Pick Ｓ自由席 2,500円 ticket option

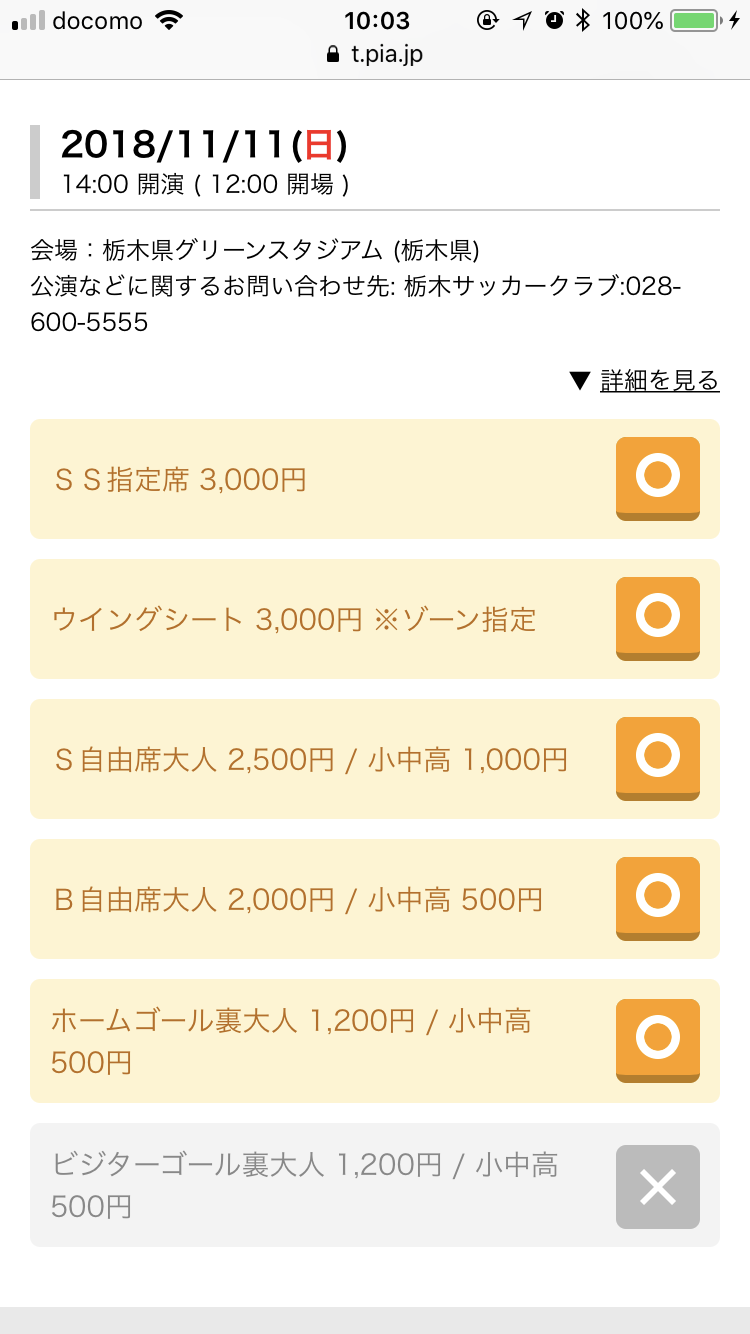click(x=657, y=758)
